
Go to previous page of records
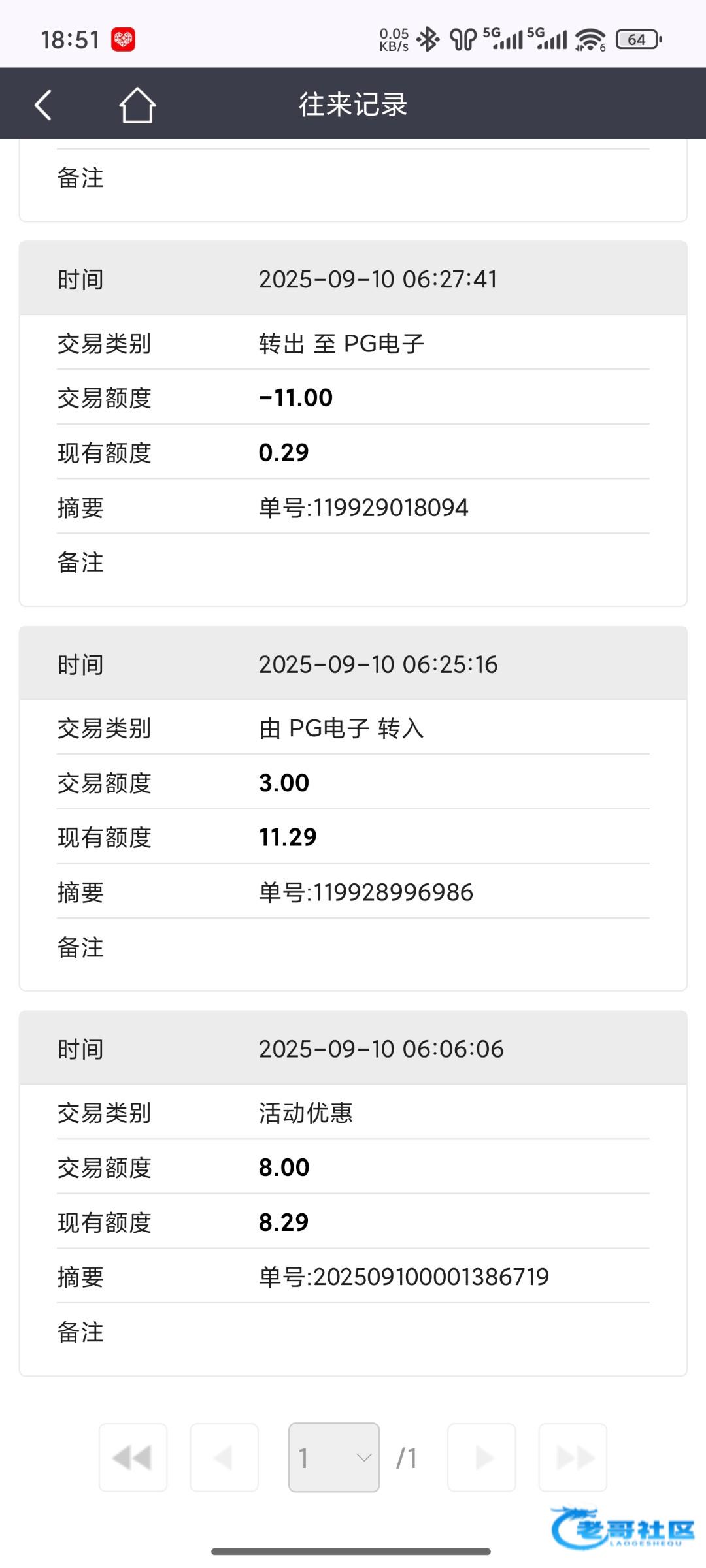(x=224, y=1457)
